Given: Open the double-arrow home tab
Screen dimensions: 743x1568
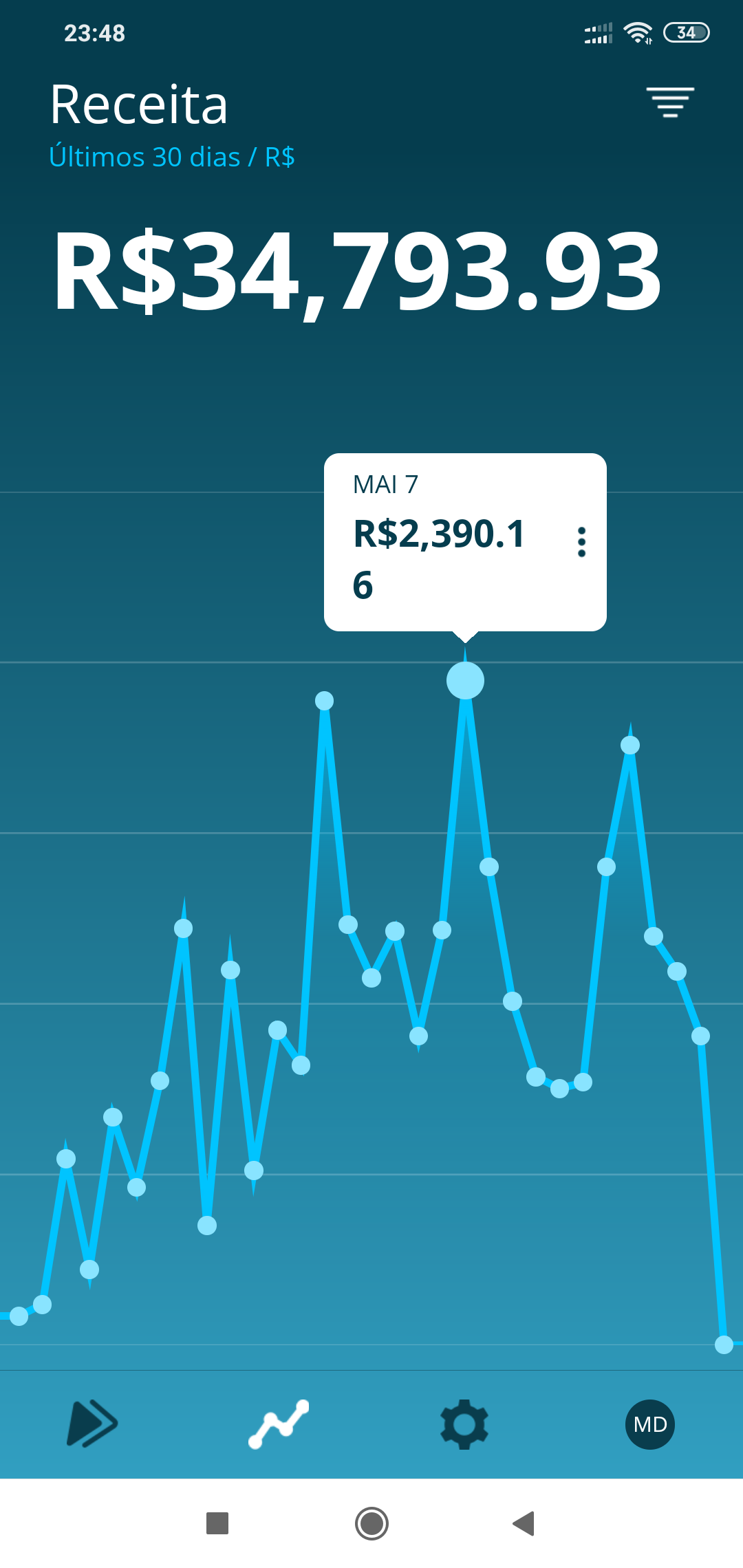Looking at the screenshot, I should tap(92, 1424).
